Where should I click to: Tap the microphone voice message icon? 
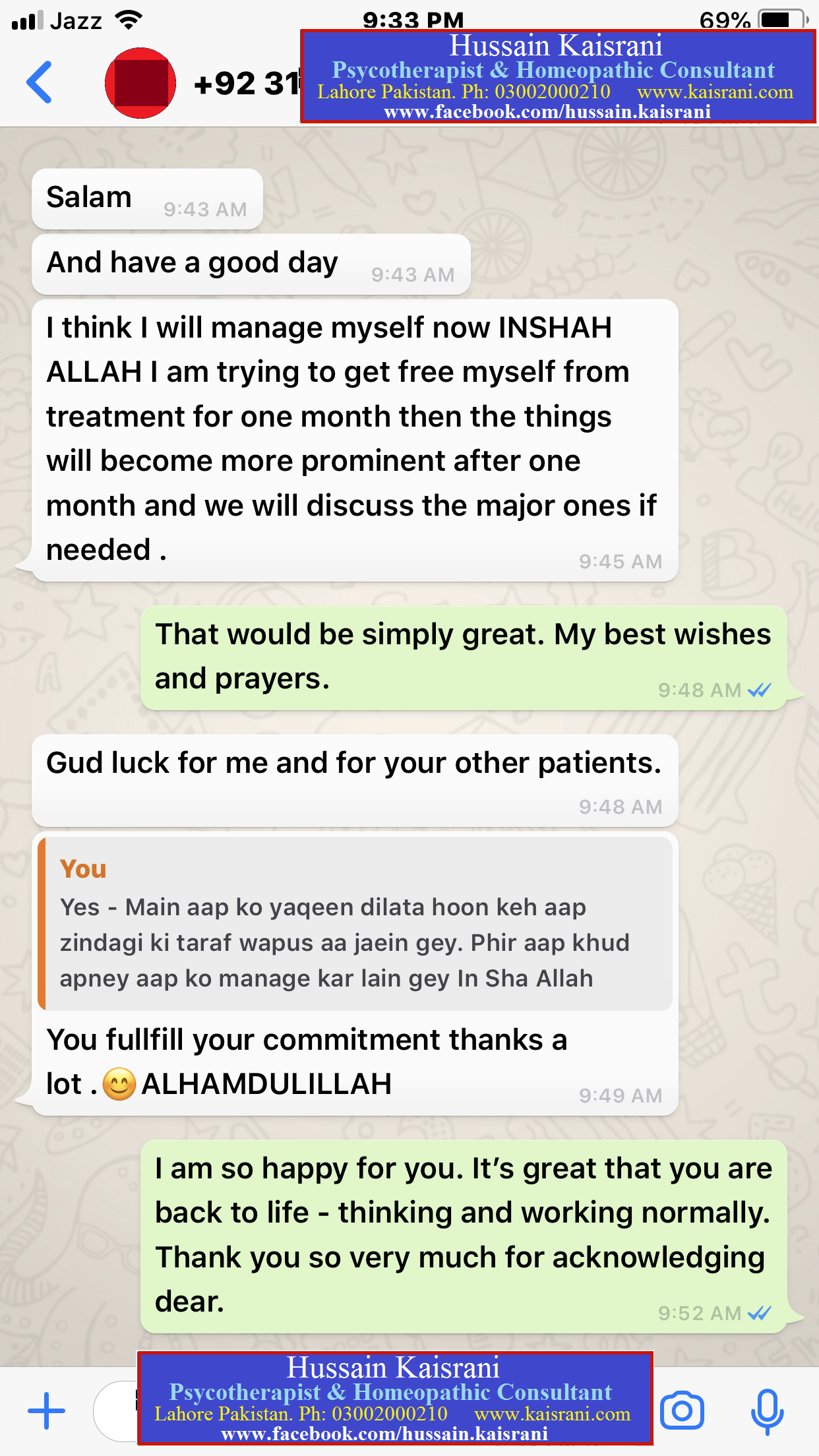click(x=767, y=1411)
